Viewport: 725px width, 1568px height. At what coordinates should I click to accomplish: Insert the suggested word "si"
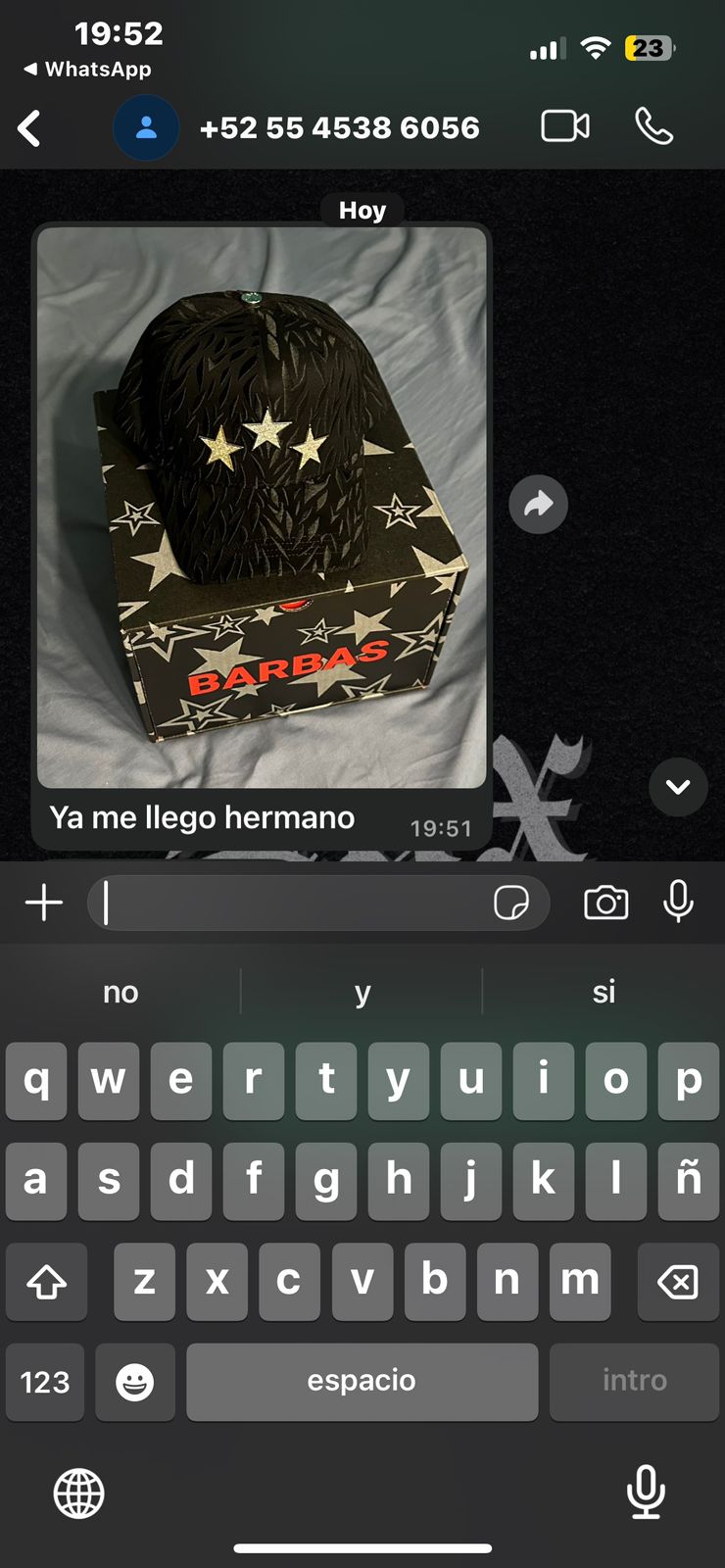point(604,992)
